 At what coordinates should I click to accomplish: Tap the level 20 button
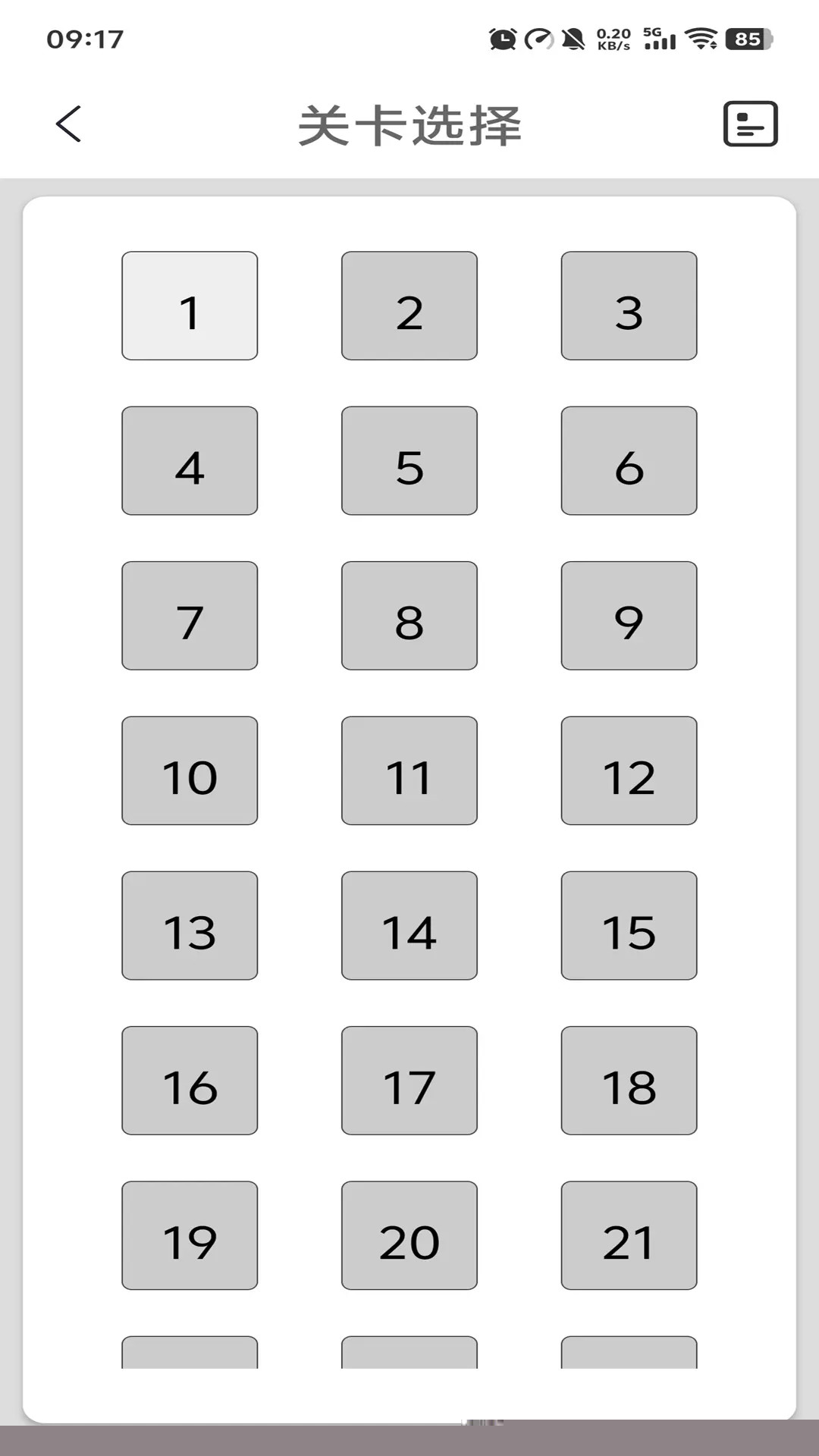tap(409, 1235)
